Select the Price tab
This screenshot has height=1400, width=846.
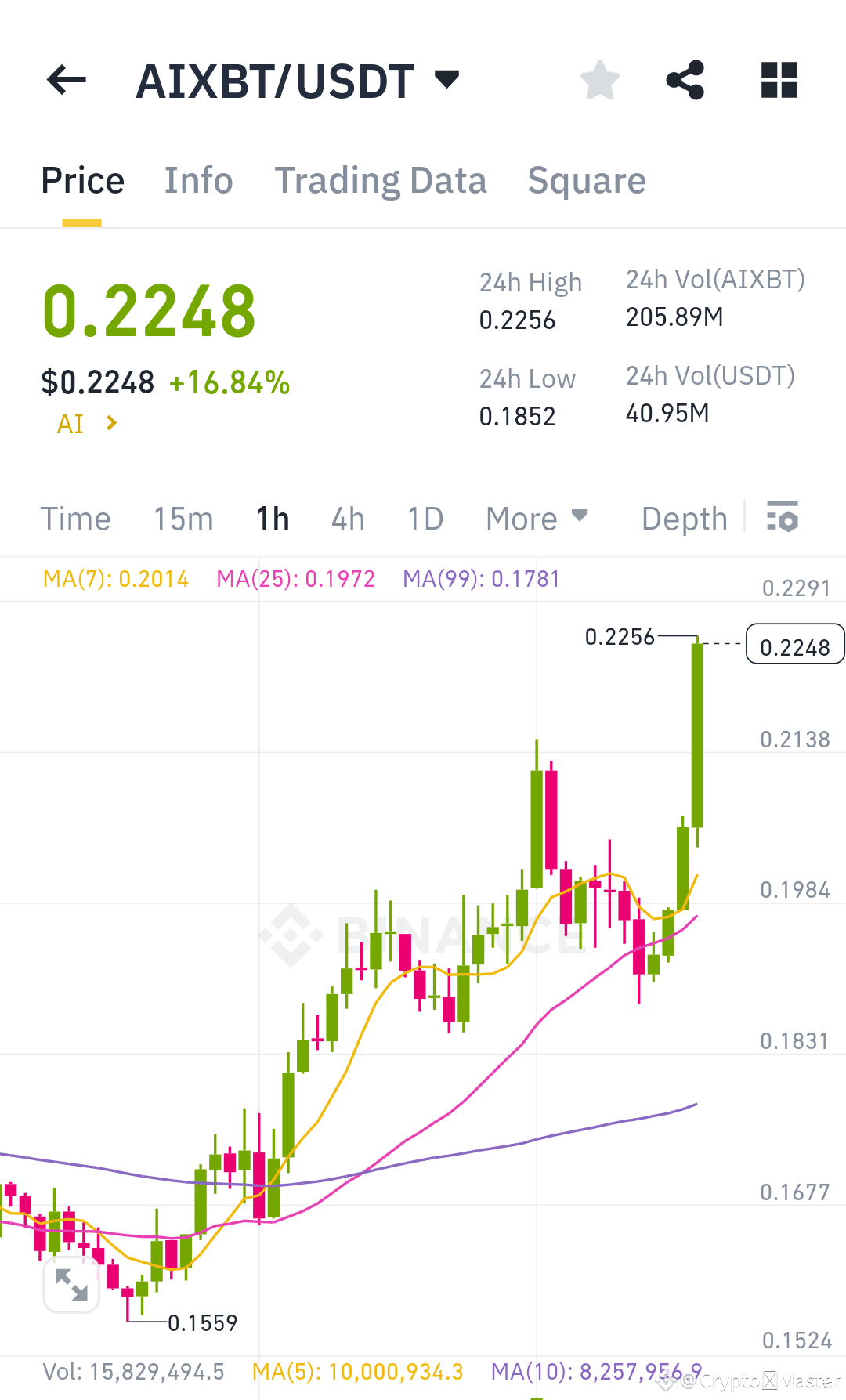(82, 180)
